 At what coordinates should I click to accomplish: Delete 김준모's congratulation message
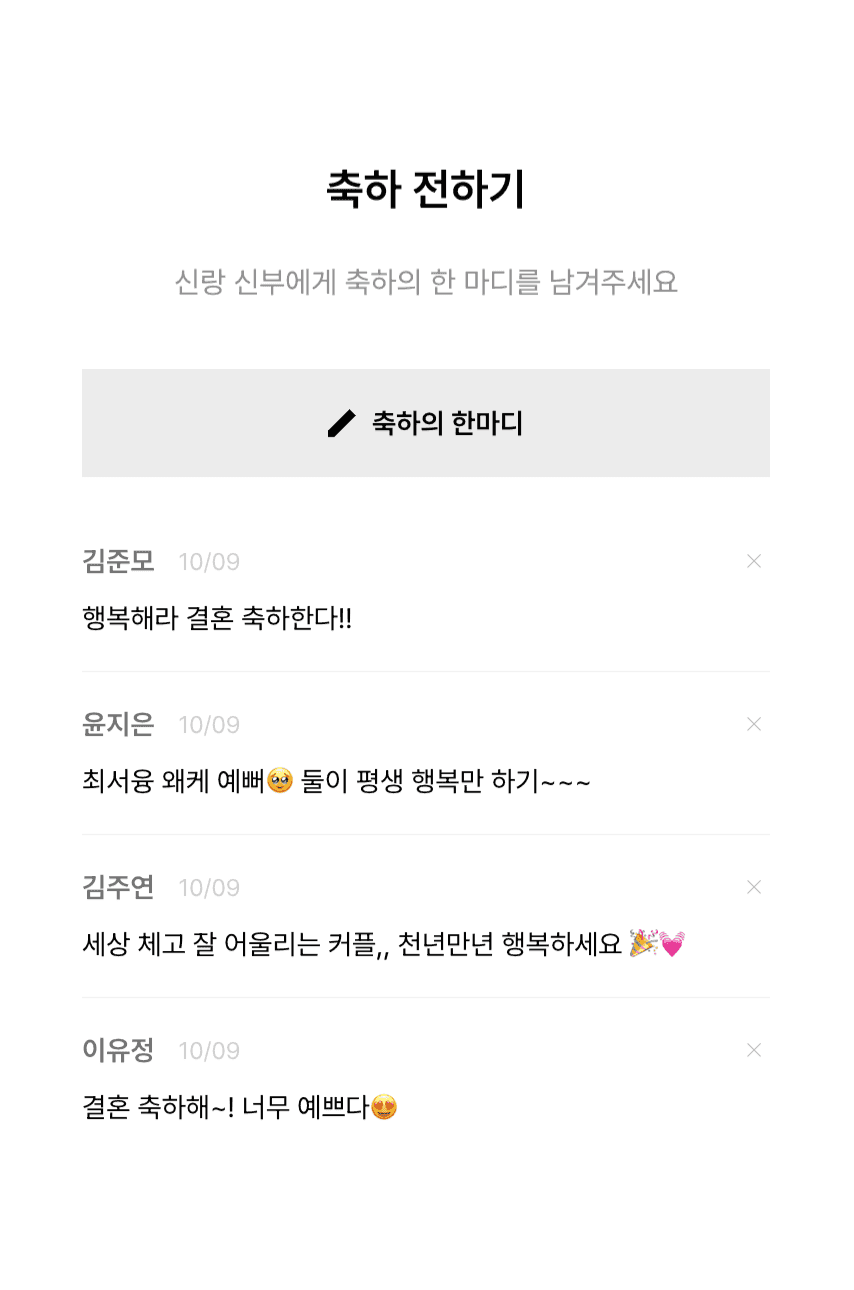754,561
